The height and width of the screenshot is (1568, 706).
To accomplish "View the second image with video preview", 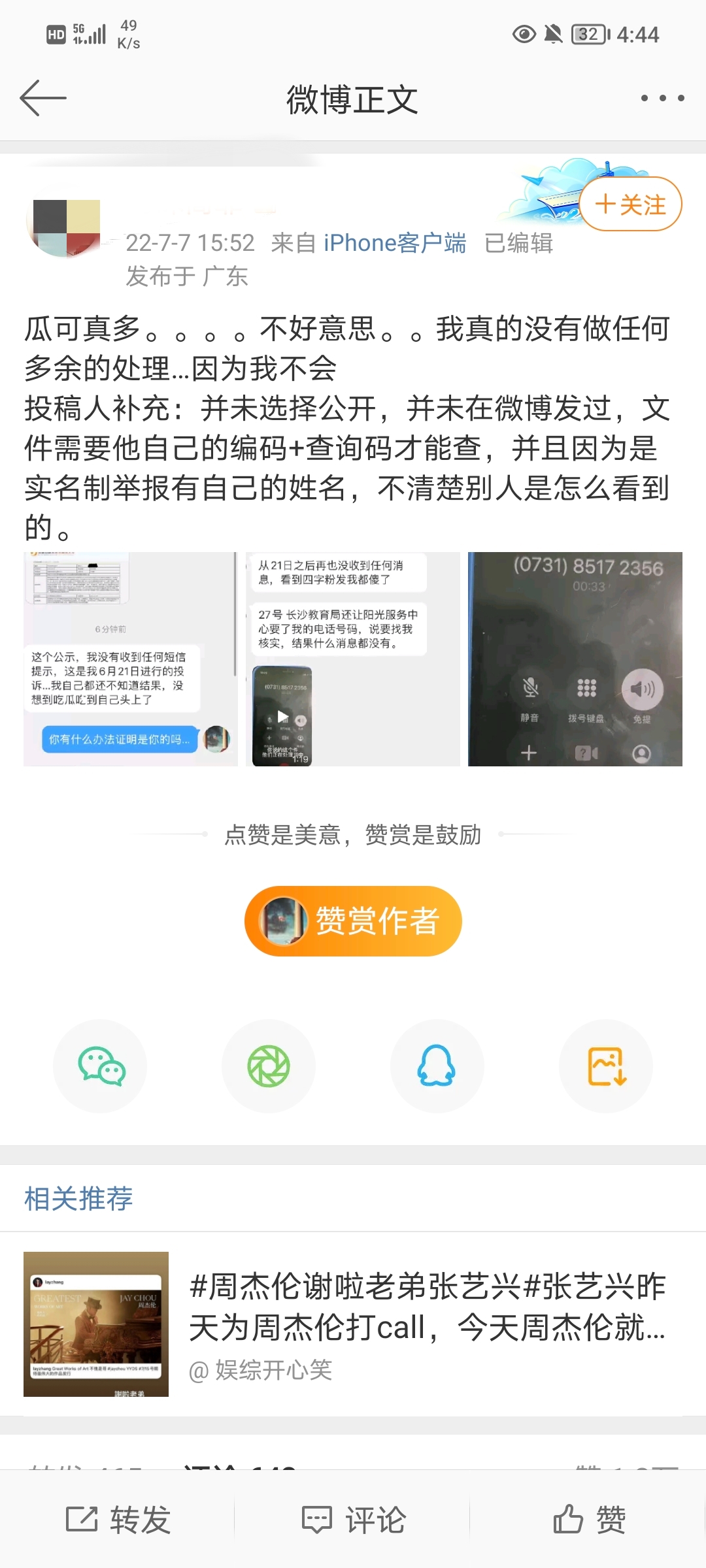I will (x=353, y=659).
